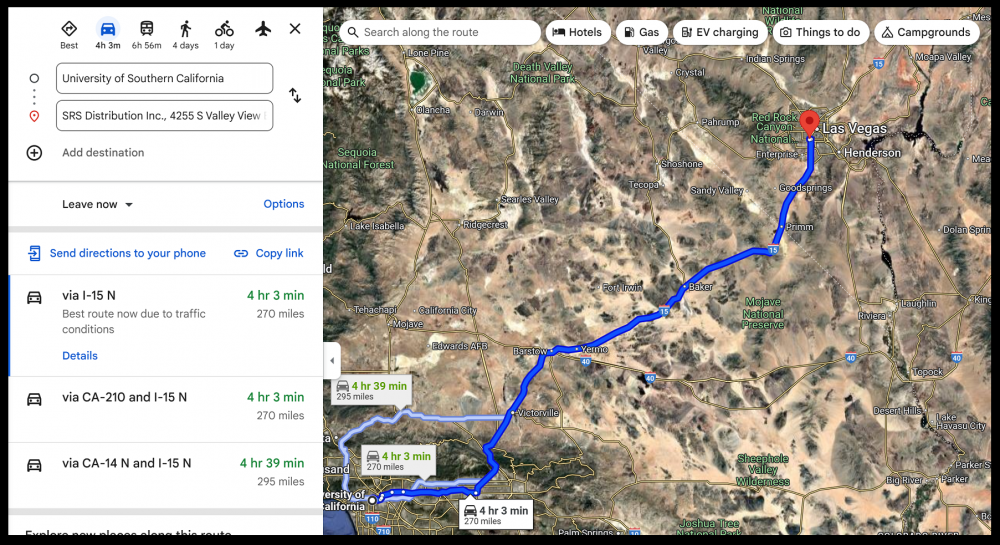Switch to transit directions, 6h 56m
The width and height of the screenshot is (1000, 545).
click(x=146, y=33)
